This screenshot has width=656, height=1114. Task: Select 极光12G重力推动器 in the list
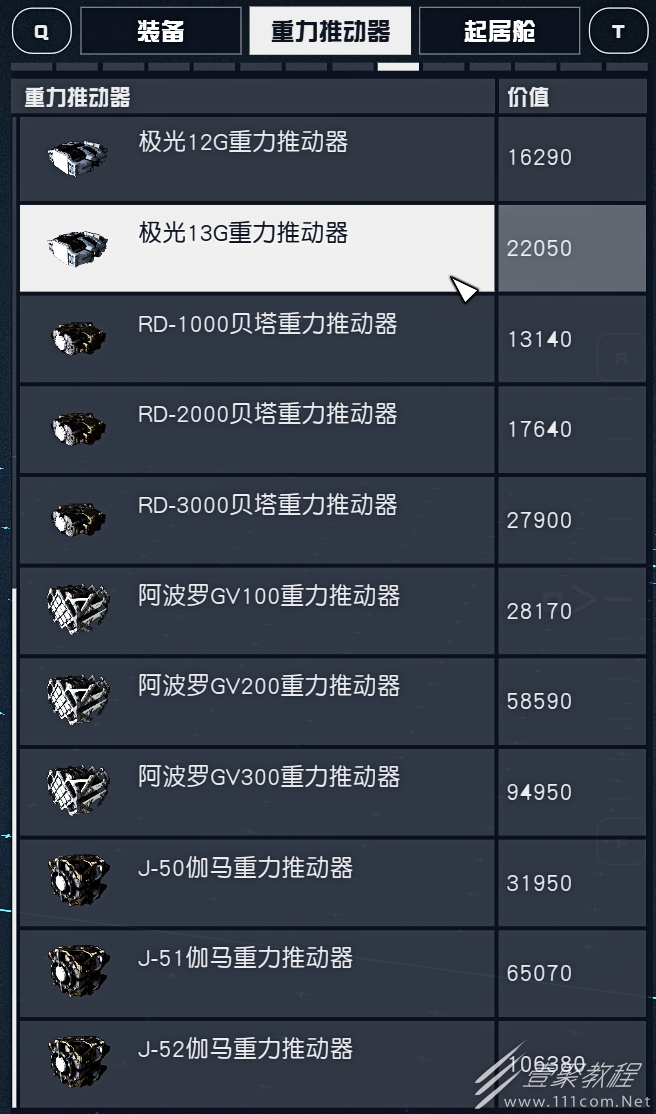click(257, 158)
